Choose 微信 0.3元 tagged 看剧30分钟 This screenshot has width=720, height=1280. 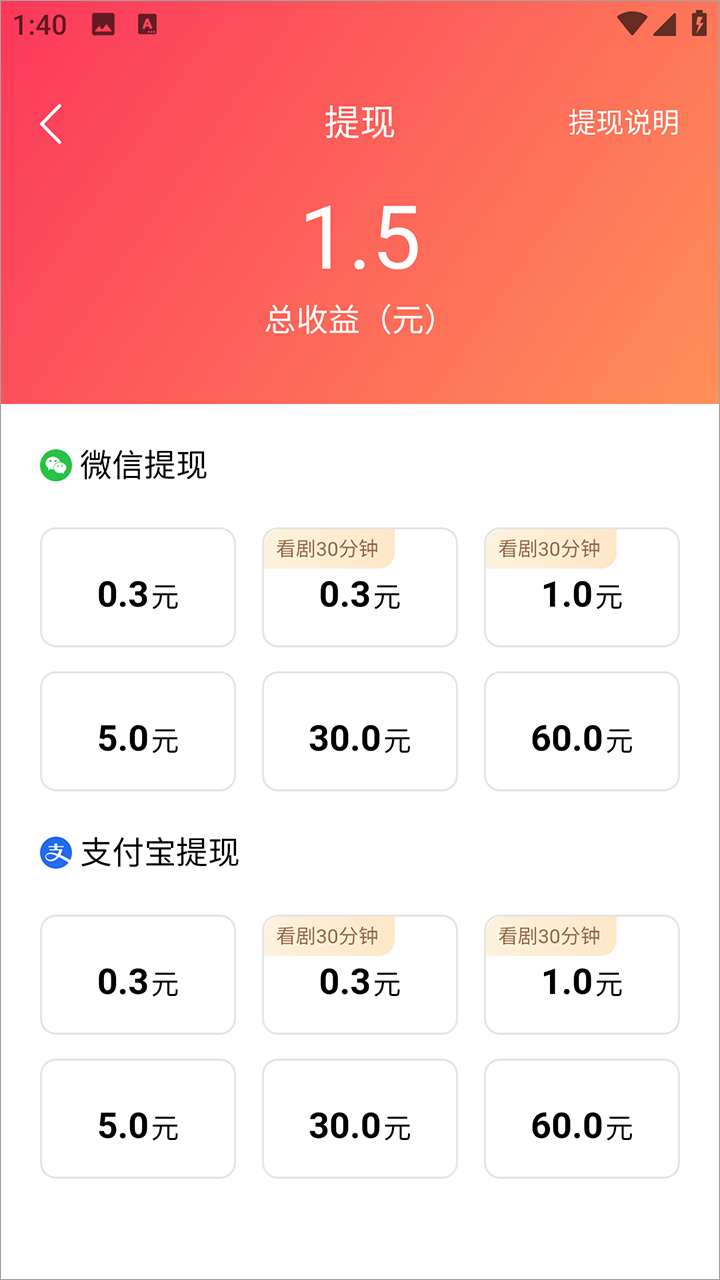[360, 588]
